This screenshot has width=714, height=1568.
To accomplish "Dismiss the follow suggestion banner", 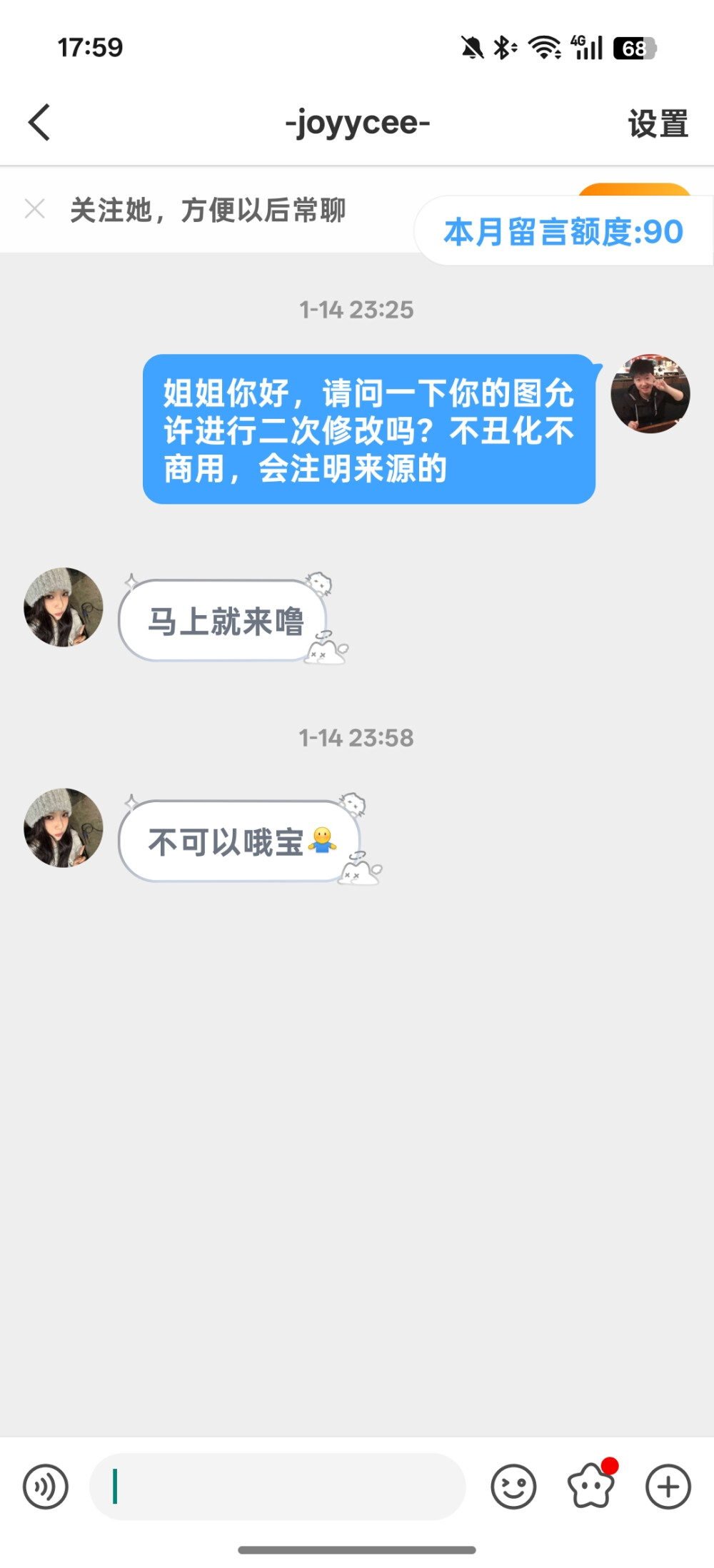I will tap(35, 209).
